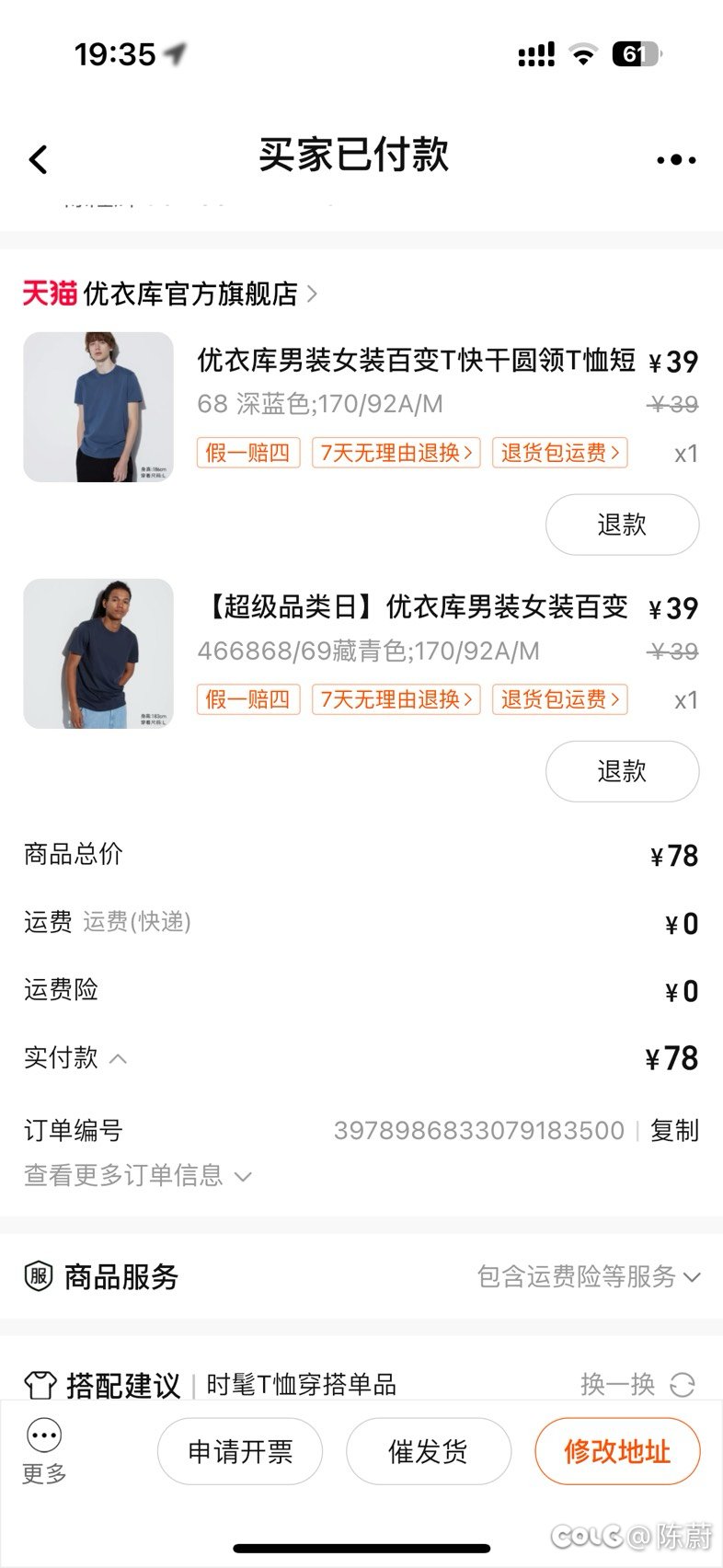This screenshot has height=1568, width=723.
Task: Request 退款 for the 藏青色 T-shirt
Action: pos(622,771)
